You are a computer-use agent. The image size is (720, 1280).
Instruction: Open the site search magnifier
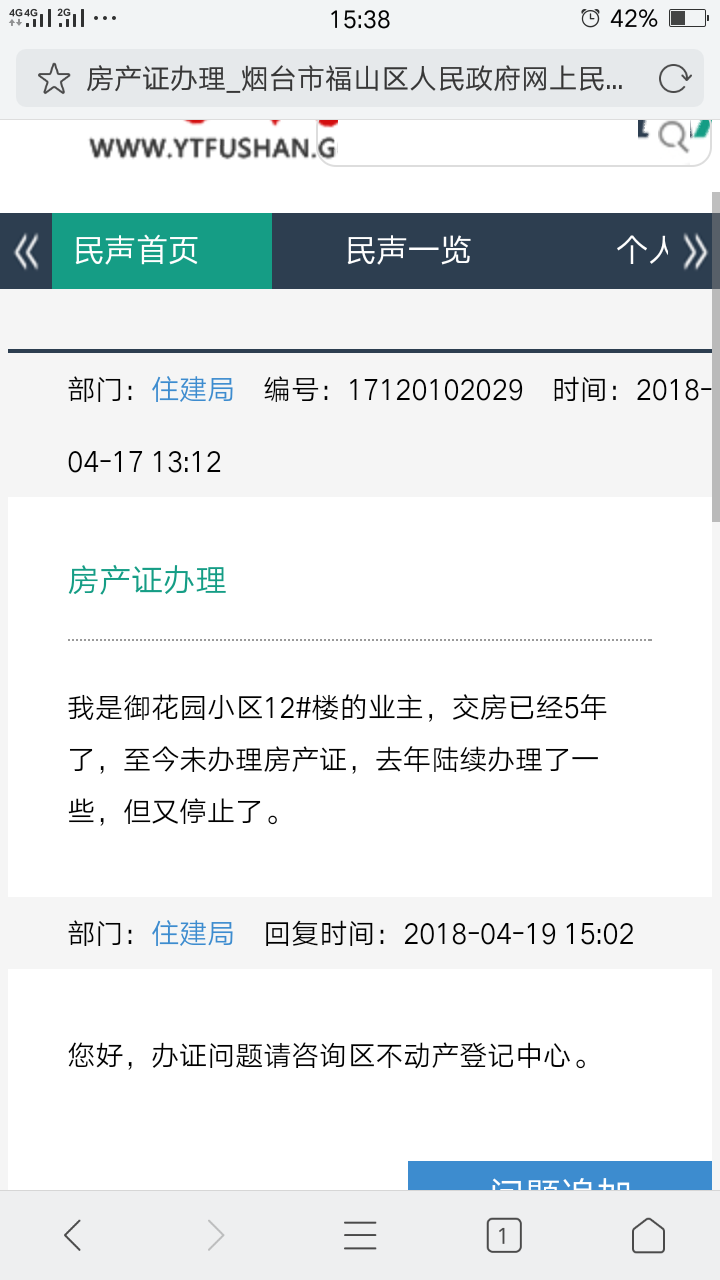[x=674, y=137]
